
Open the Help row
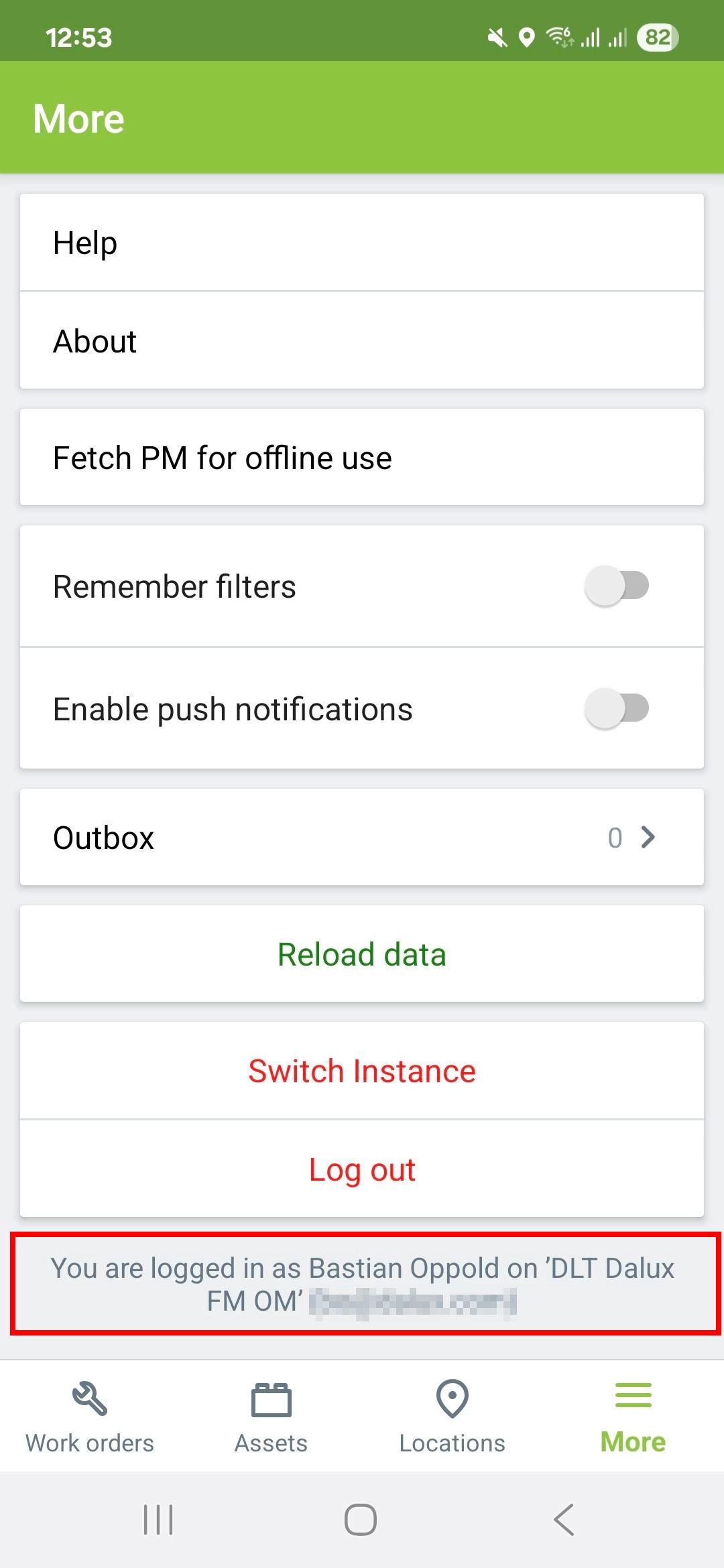(x=362, y=243)
